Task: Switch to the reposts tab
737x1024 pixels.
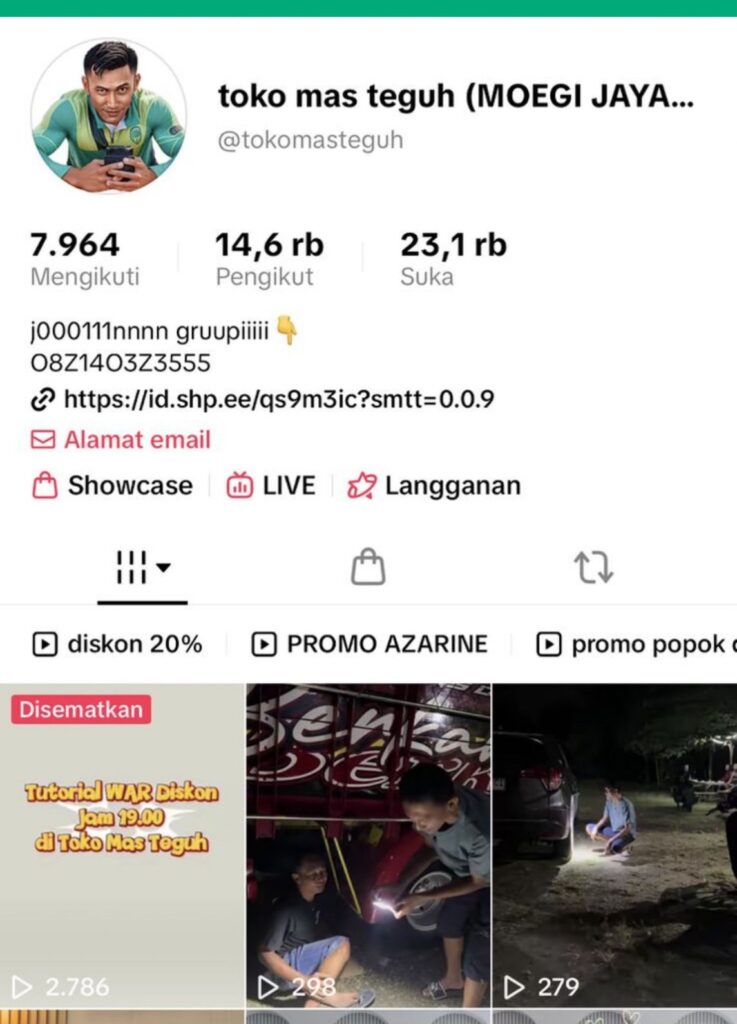Action: click(593, 568)
